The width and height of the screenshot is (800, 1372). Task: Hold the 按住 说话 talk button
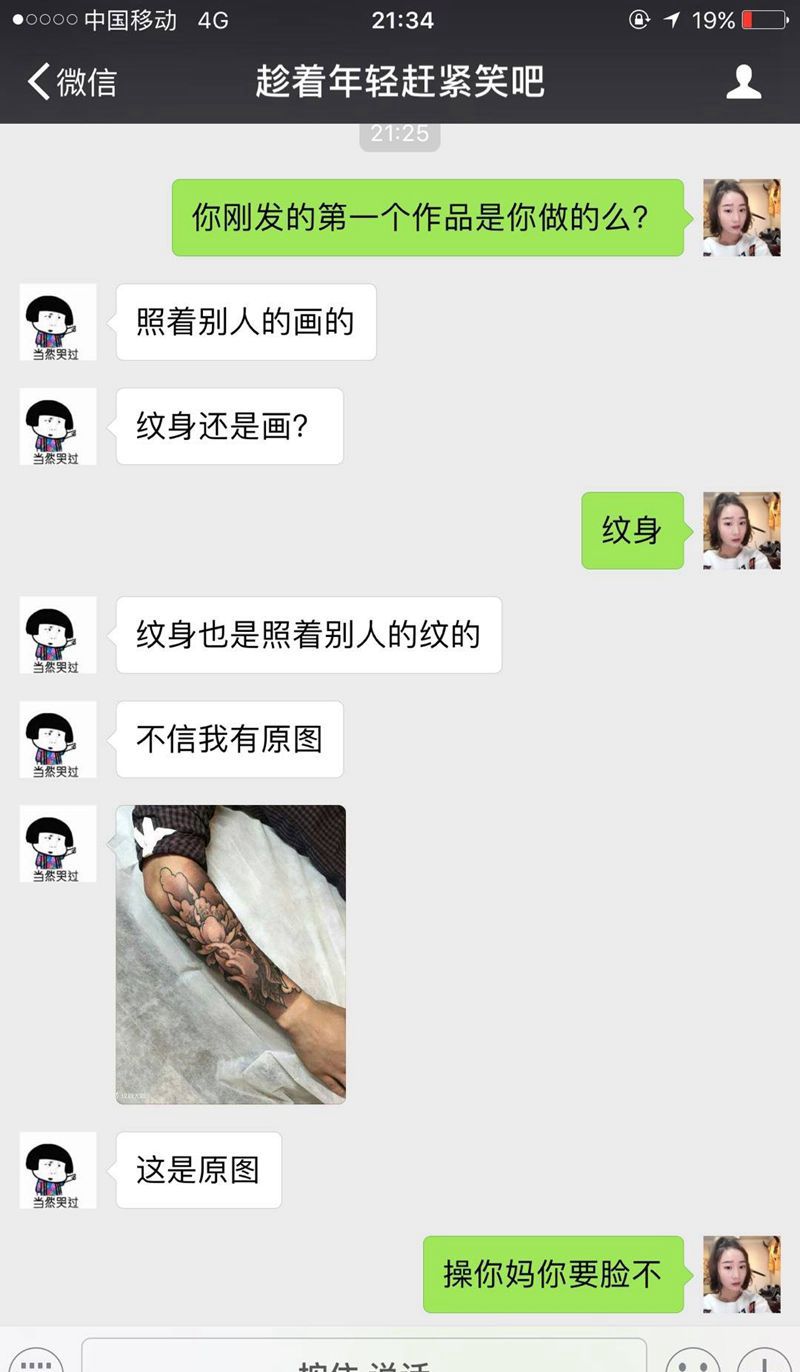[364, 1358]
